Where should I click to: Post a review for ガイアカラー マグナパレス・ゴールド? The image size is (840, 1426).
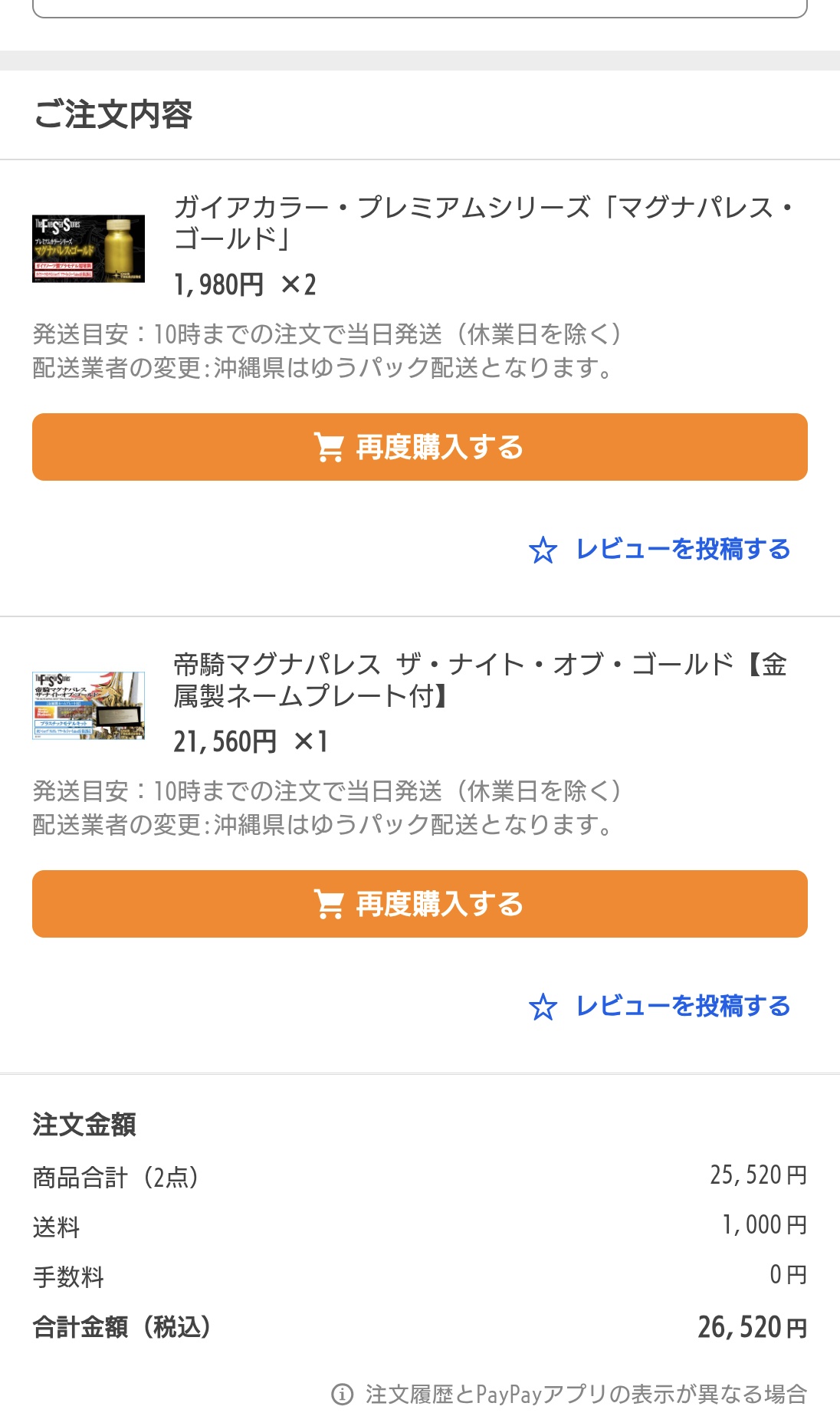[660, 549]
